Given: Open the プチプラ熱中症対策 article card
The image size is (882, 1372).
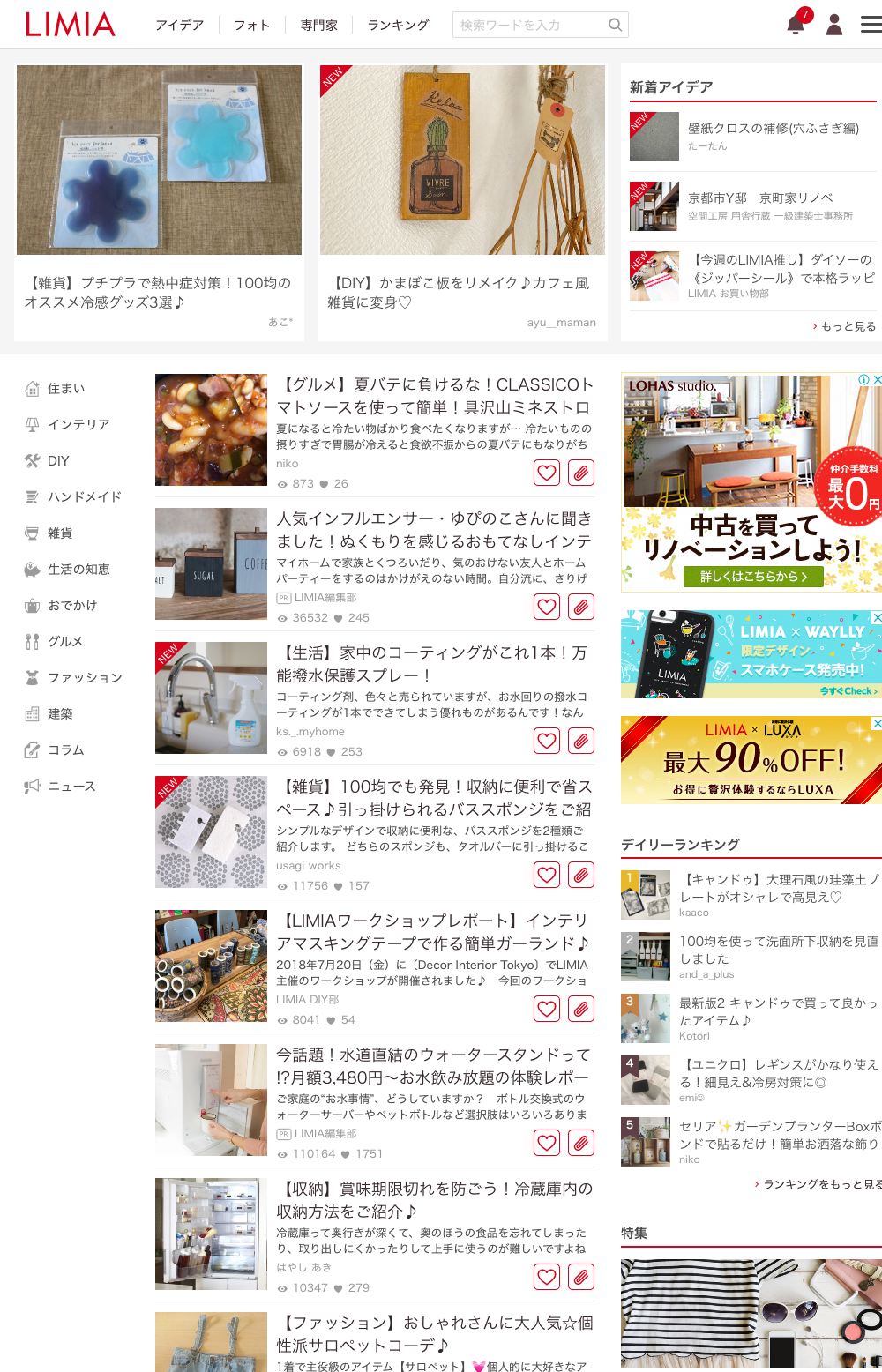Looking at the screenshot, I should (x=159, y=203).
